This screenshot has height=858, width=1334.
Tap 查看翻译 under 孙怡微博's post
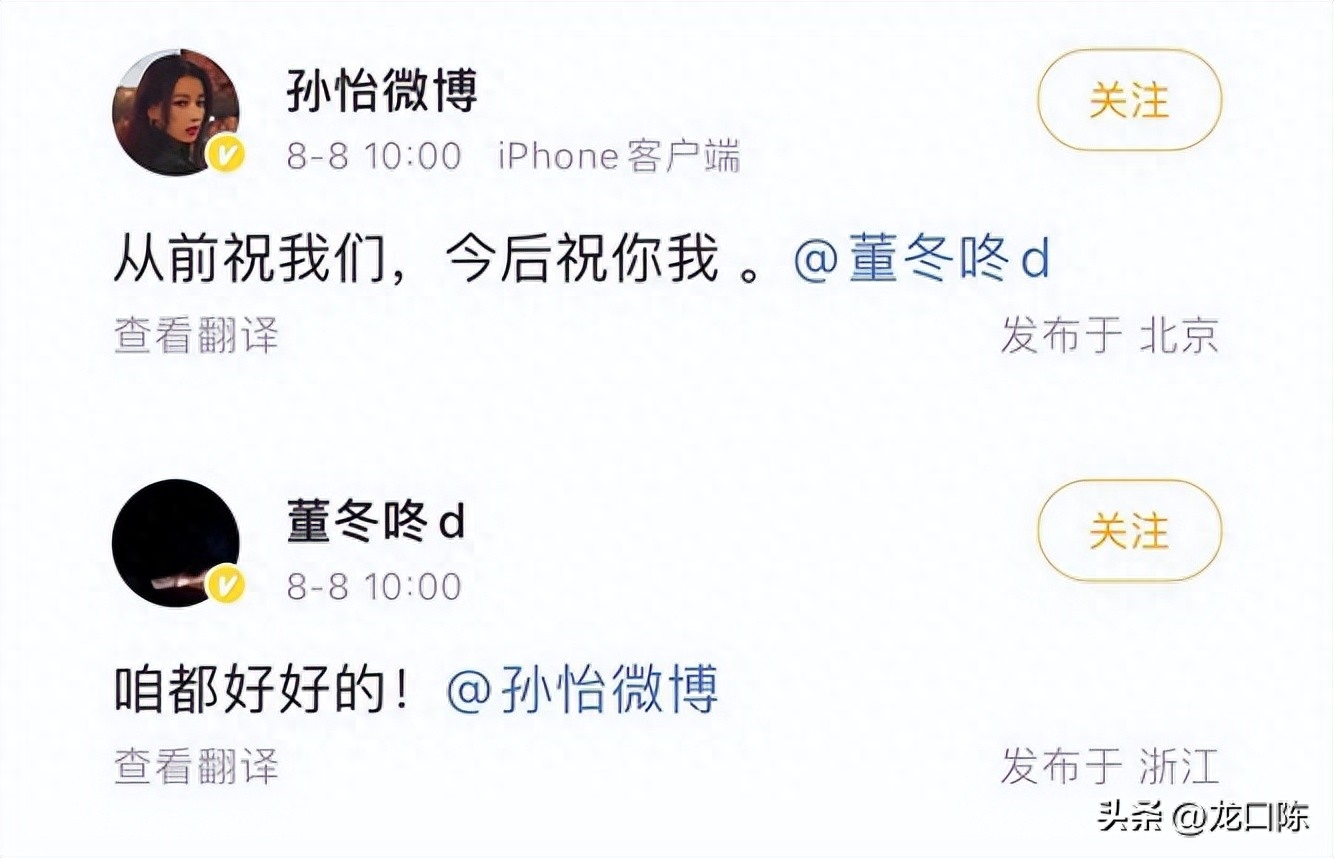click(196, 336)
